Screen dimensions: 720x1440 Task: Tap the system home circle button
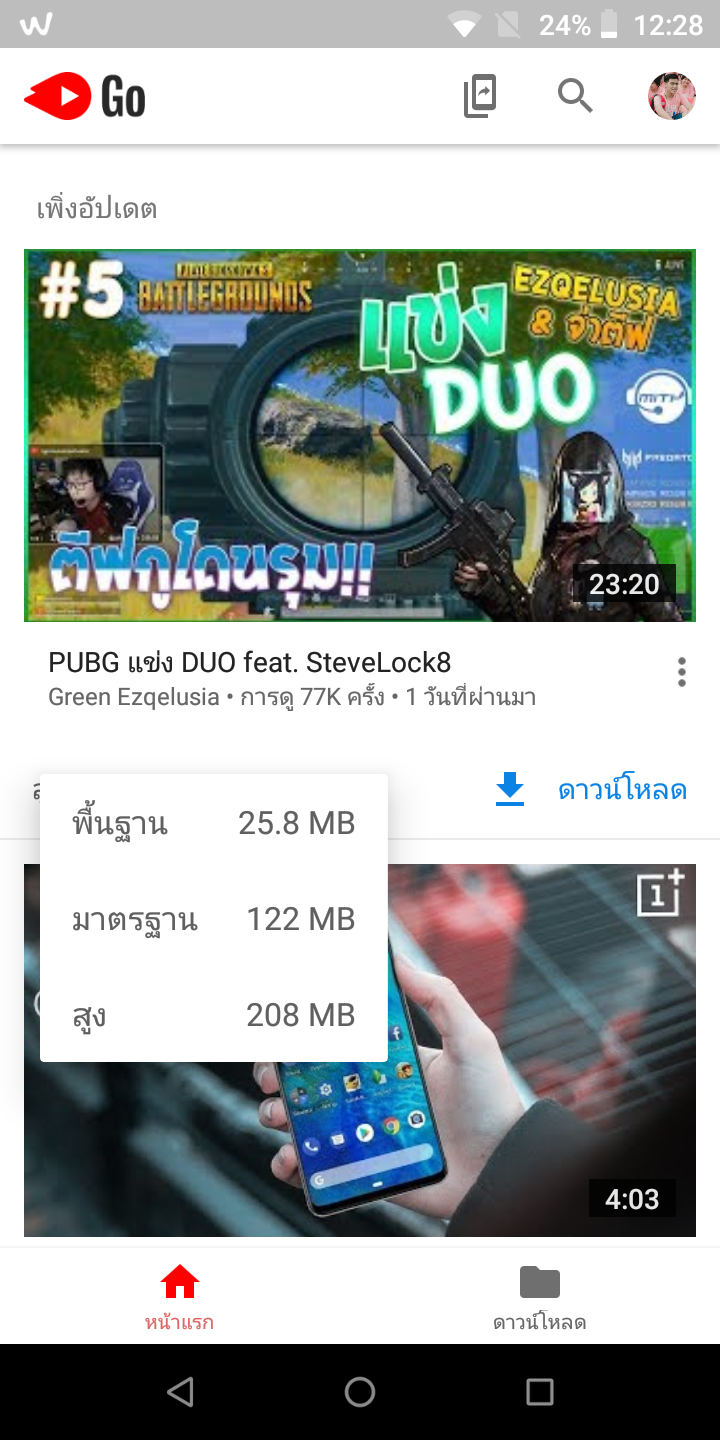coord(360,1392)
